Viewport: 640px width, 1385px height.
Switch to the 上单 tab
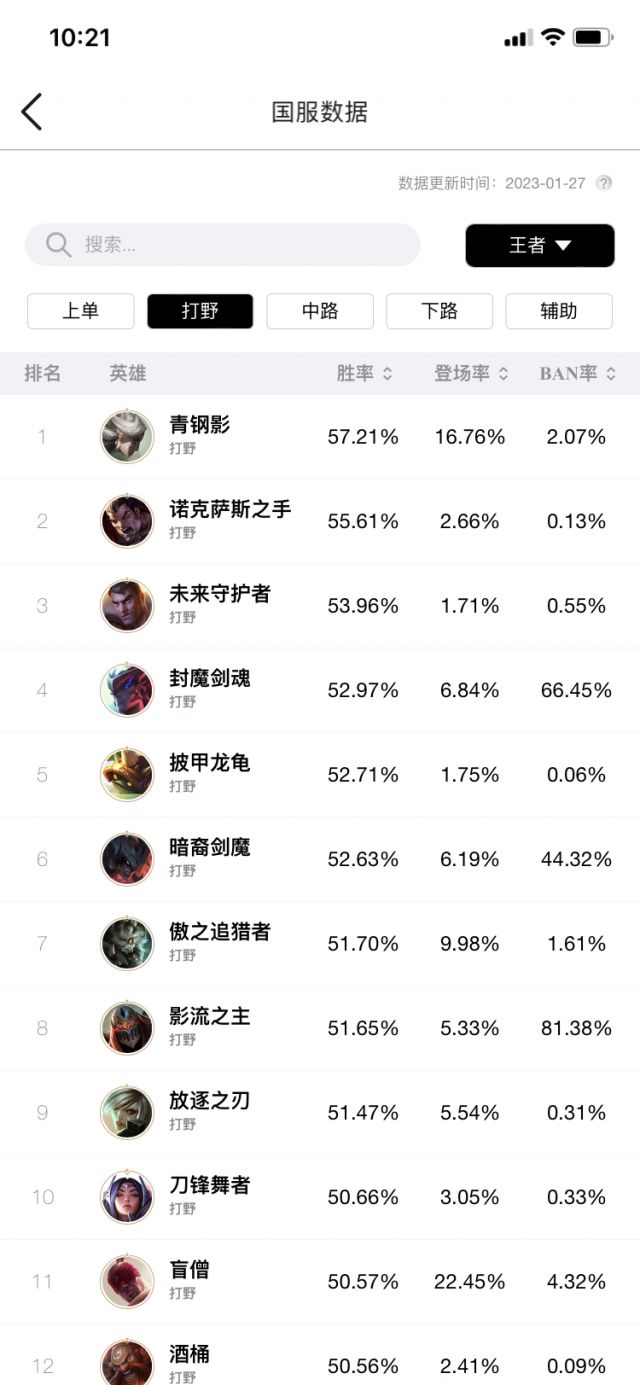80,311
